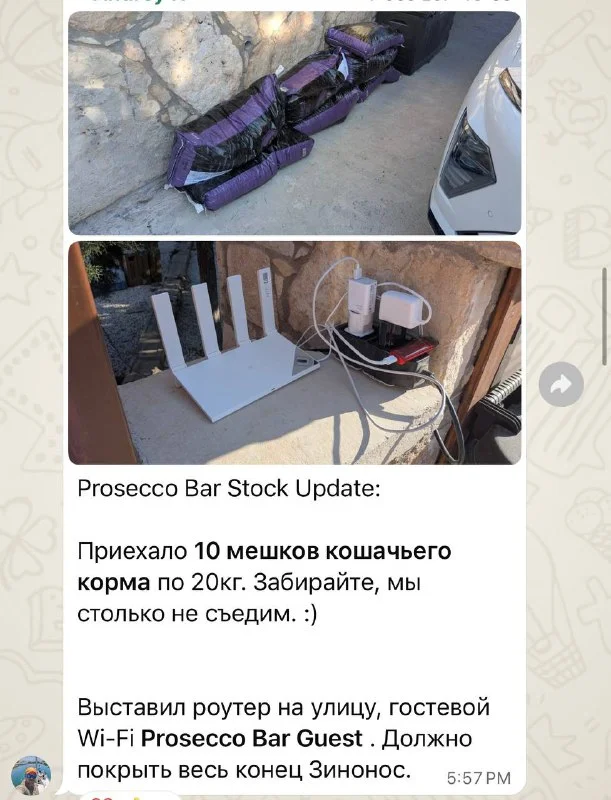Open the sender's profile avatar
611x800 pixels.
point(31,776)
